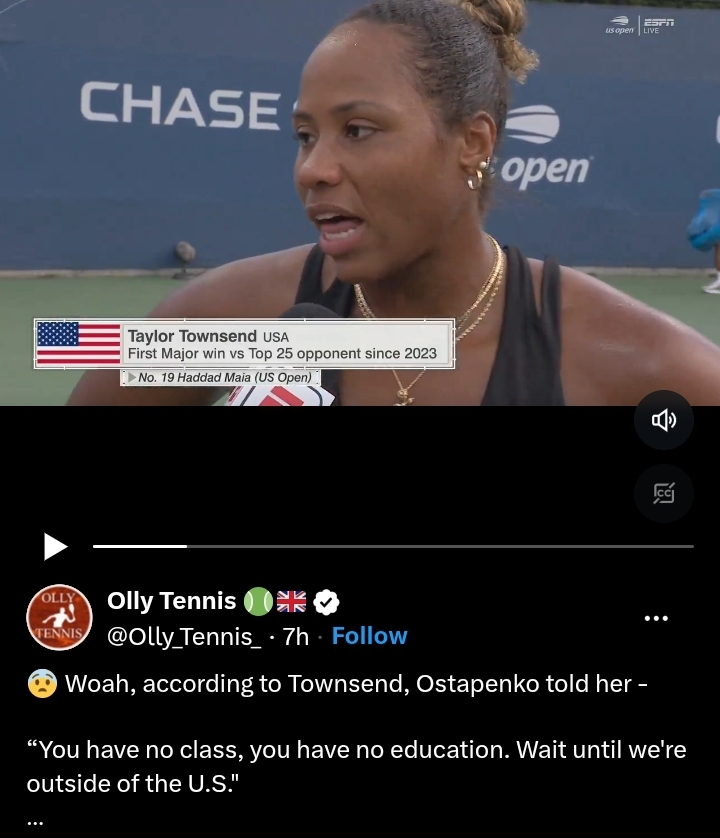This screenshot has height=838, width=720.
Task: Play the video
Action: pyautogui.click(x=55, y=546)
